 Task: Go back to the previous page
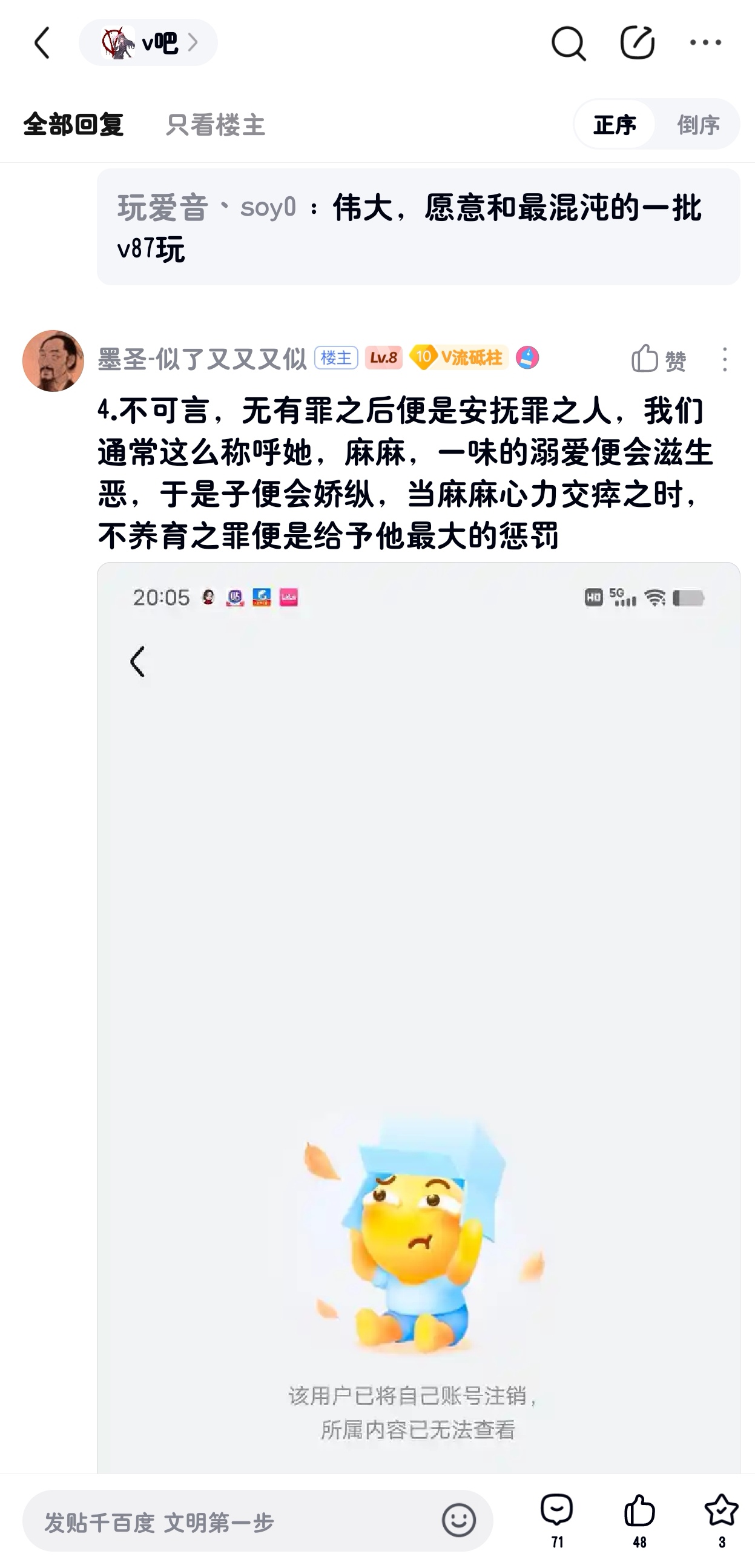[x=42, y=43]
